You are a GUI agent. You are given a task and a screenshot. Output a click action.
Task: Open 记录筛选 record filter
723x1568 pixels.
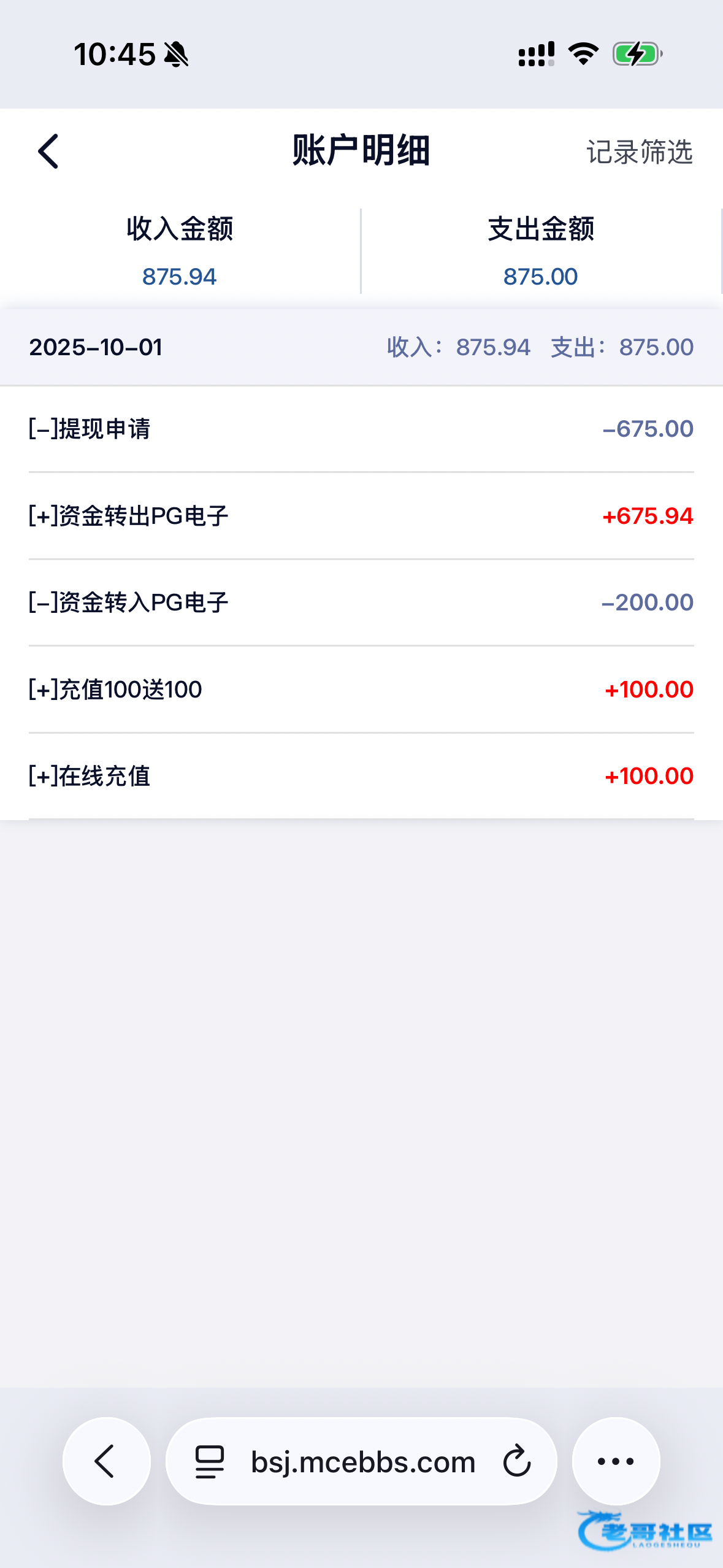click(x=639, y=152)
